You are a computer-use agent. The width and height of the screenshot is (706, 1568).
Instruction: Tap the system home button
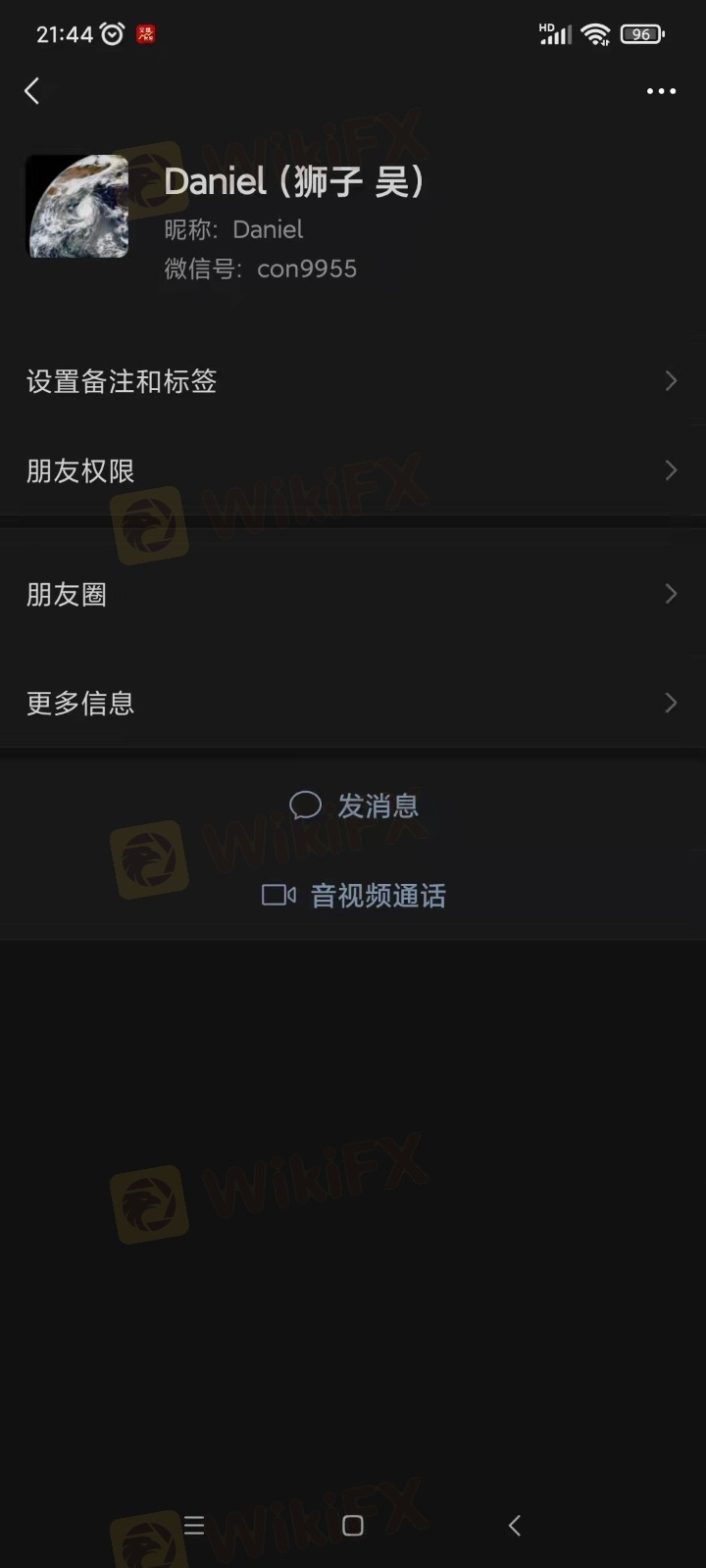point(353,1525)
